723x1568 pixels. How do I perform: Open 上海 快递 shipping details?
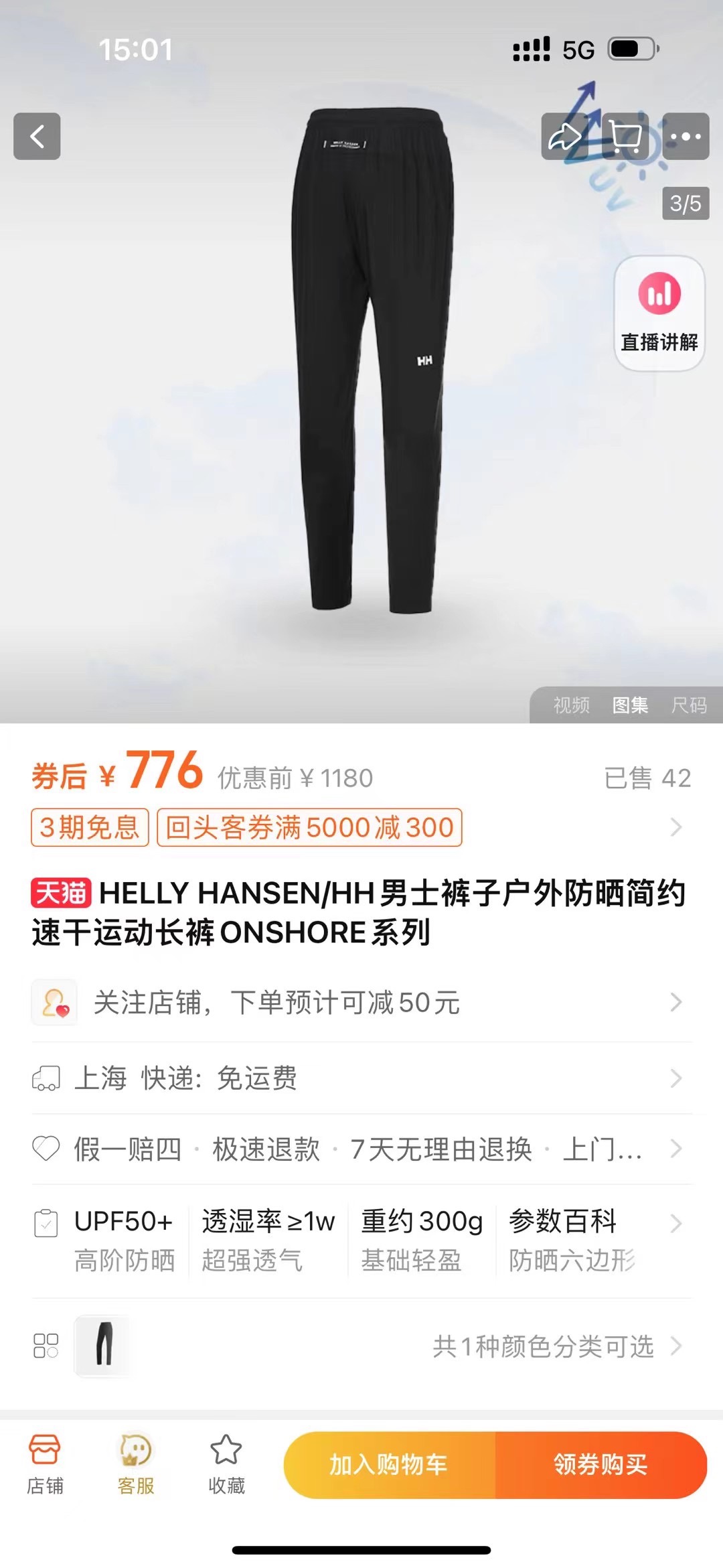click(x=361, y=1078)
